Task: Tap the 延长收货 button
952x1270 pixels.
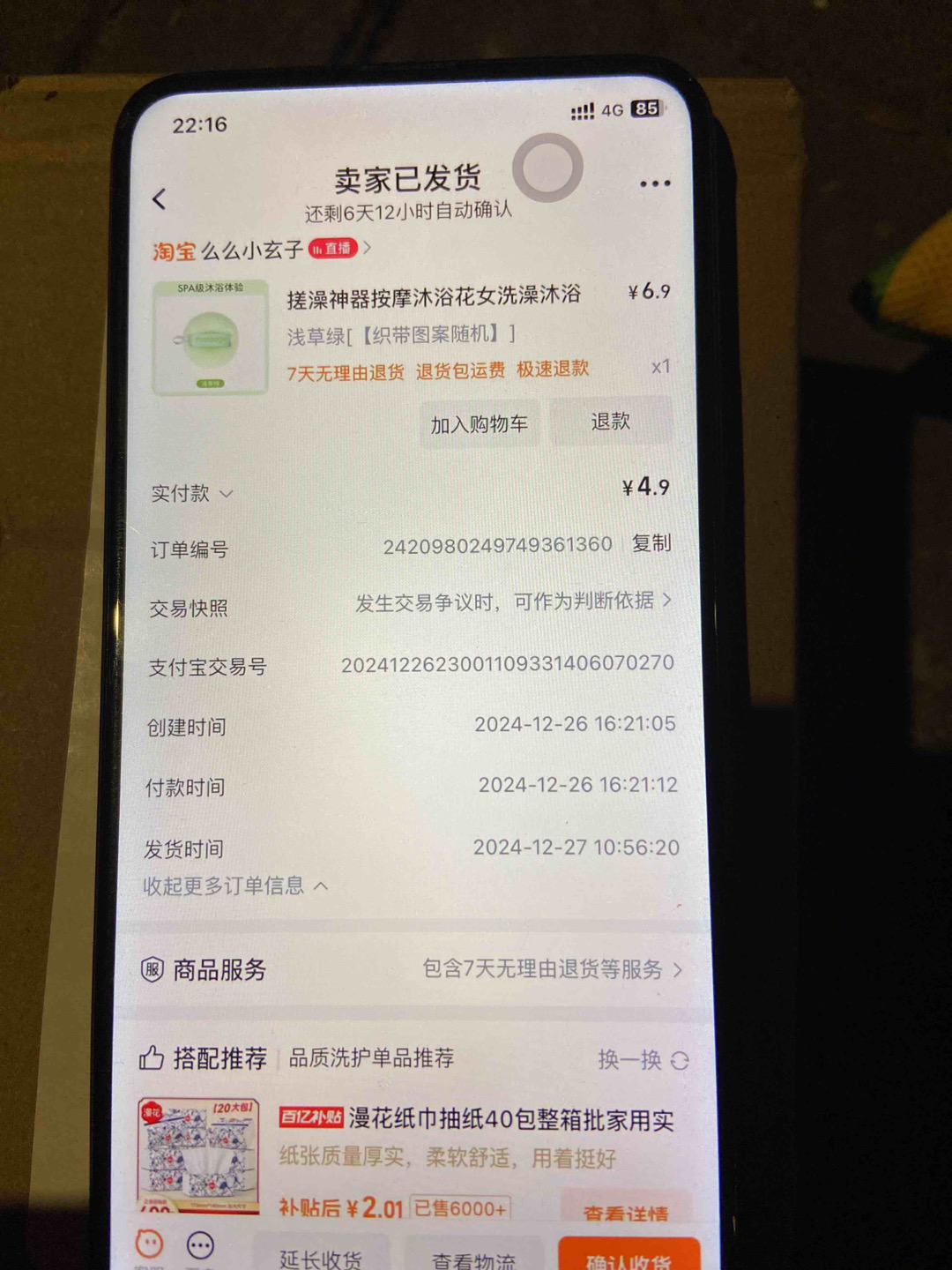Action: click(321, 1258)
